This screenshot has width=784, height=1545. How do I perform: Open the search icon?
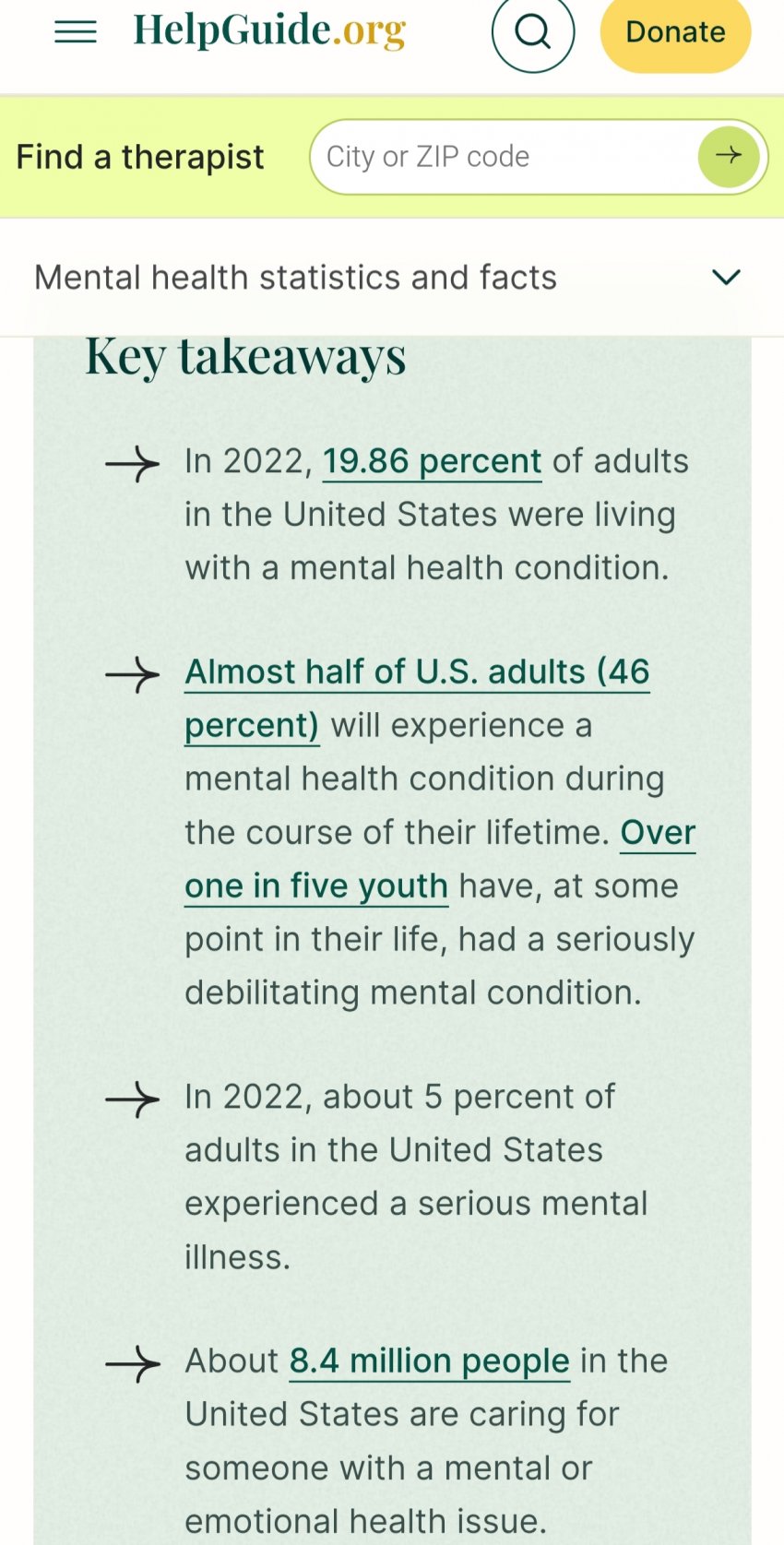coord(533,32)
